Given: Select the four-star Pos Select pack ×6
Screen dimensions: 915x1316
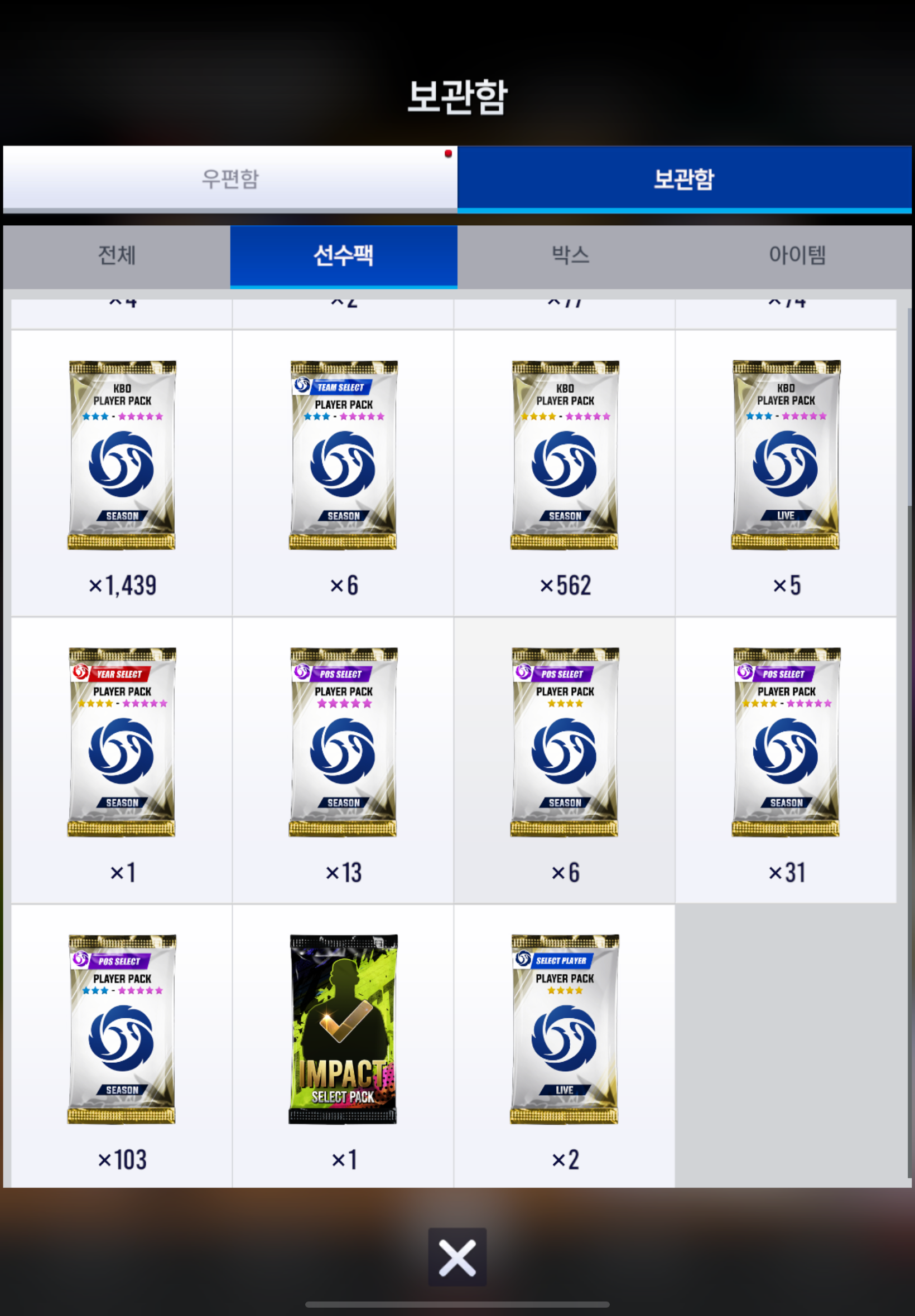Looking at the screenshot, I should click(565, 743).
